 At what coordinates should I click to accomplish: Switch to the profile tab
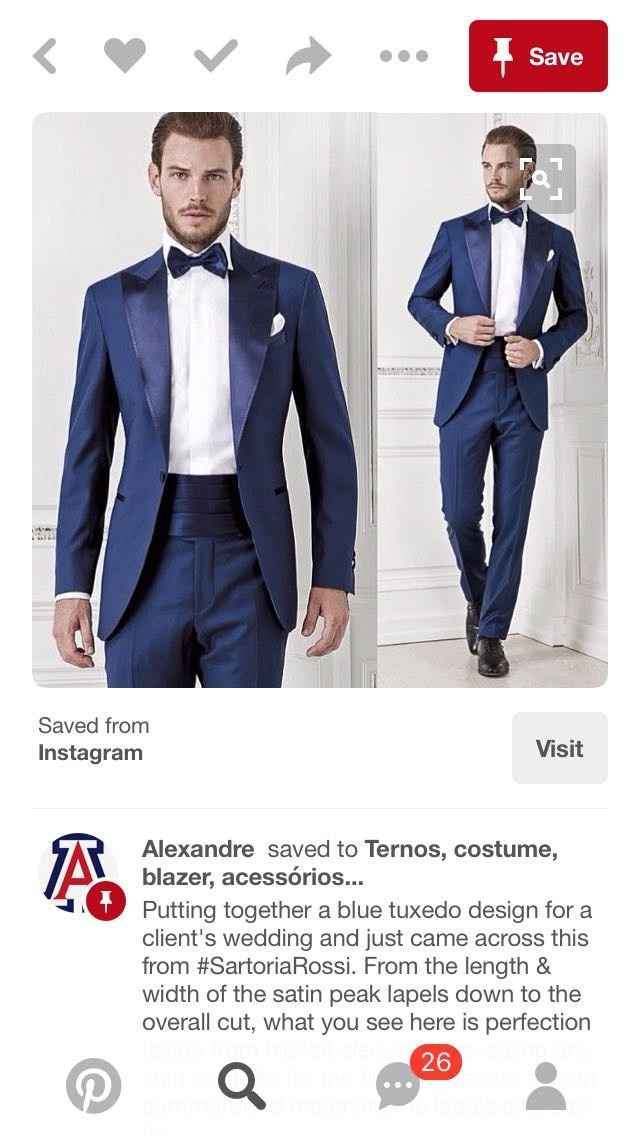click(x=546, y=1086)
